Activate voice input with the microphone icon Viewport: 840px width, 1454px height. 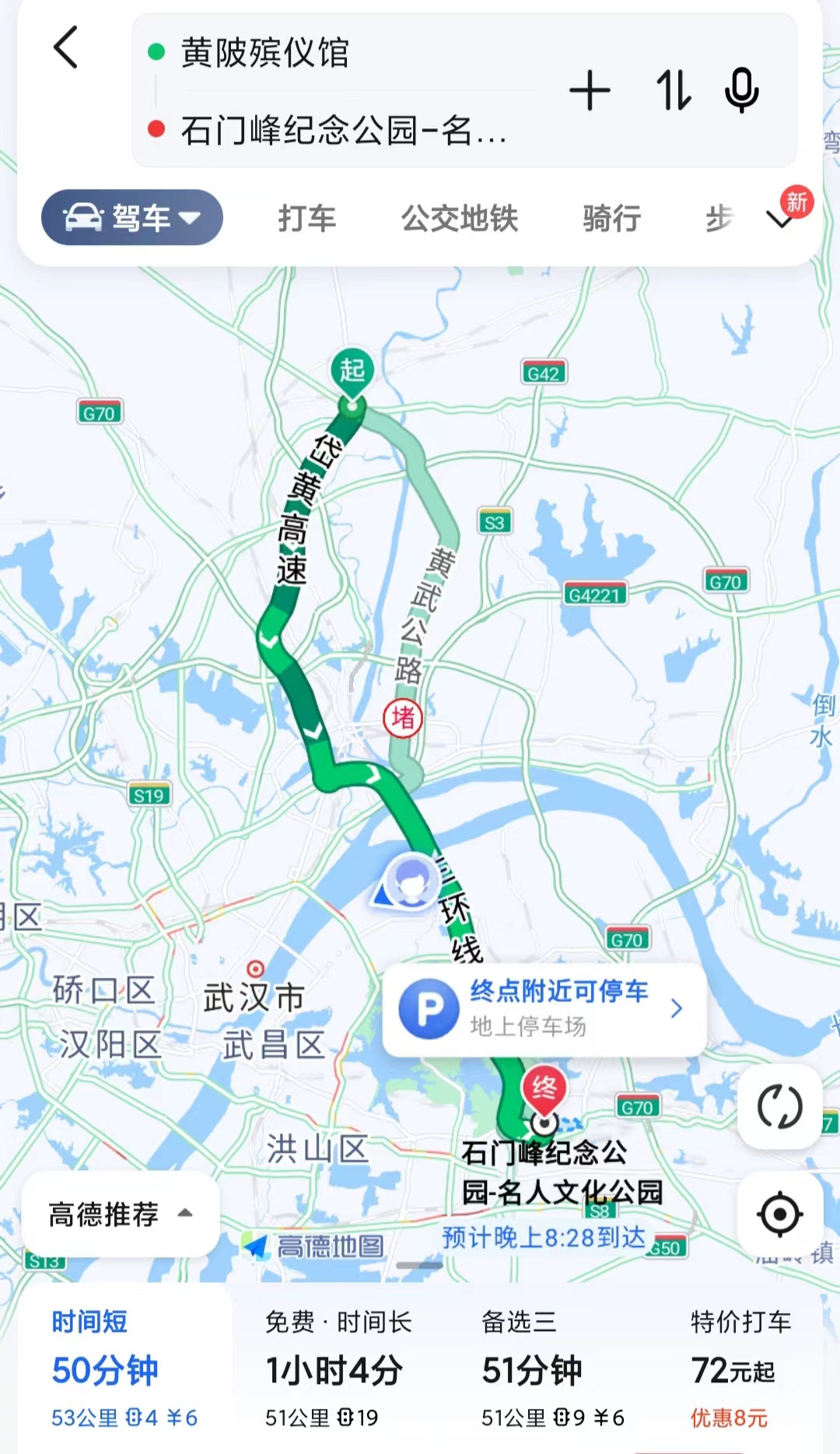(740, 91)
